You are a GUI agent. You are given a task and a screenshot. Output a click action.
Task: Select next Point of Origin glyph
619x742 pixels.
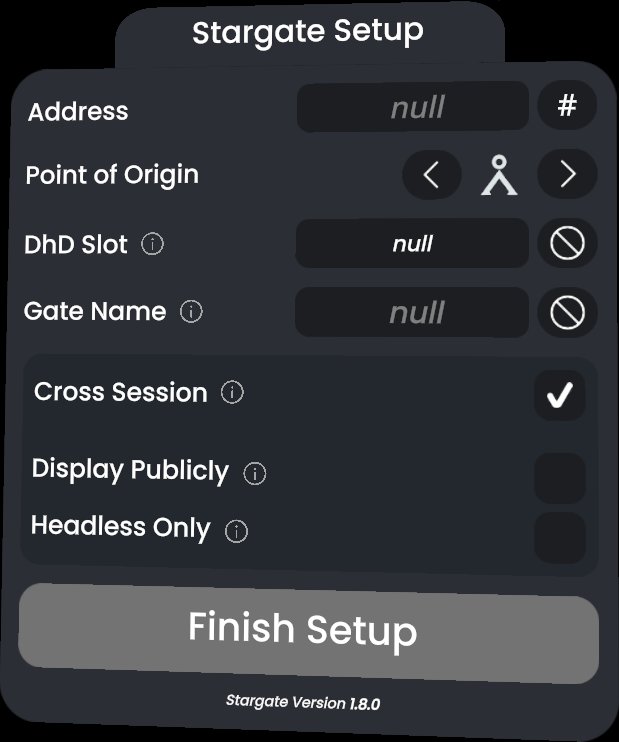[x=567, y=175]
